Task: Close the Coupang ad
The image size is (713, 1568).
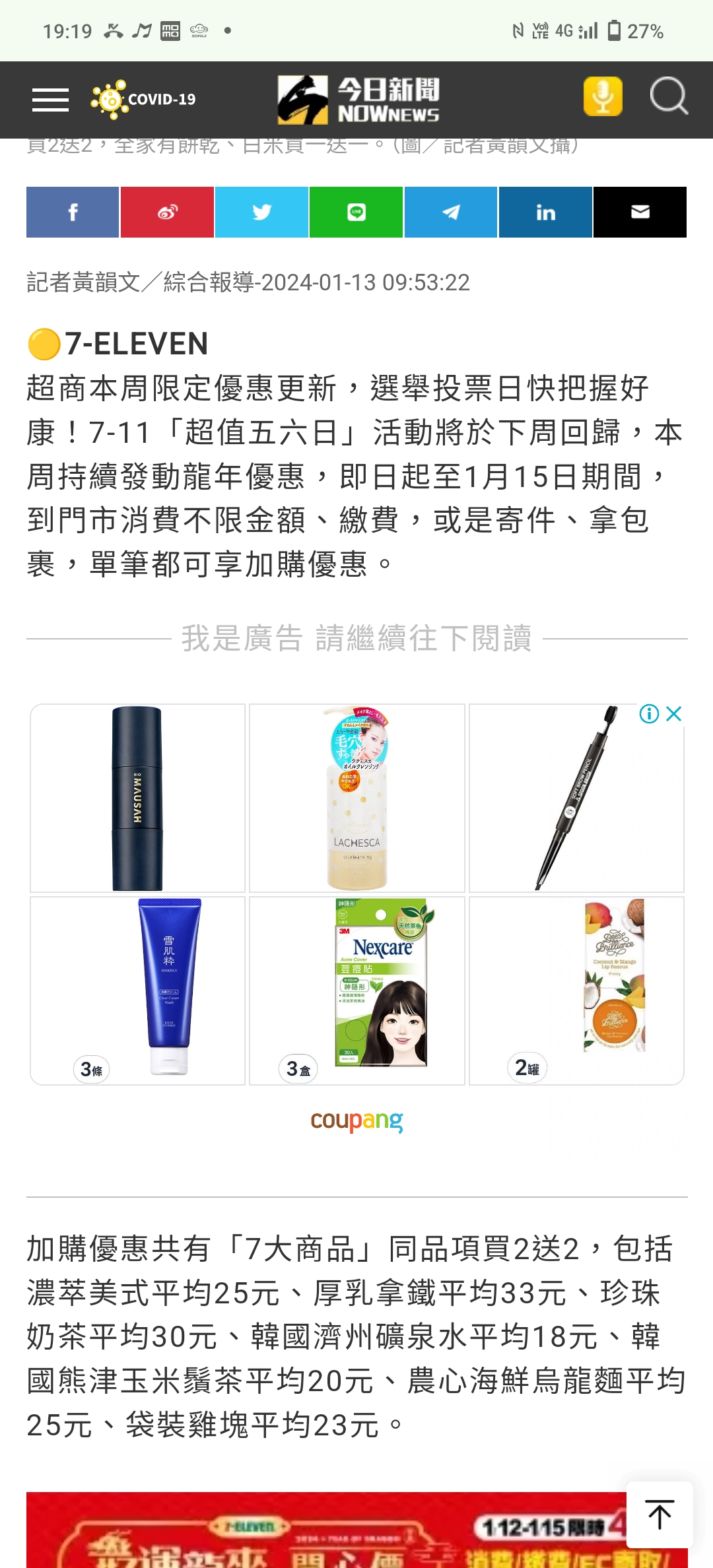Action: click(674, 713)
